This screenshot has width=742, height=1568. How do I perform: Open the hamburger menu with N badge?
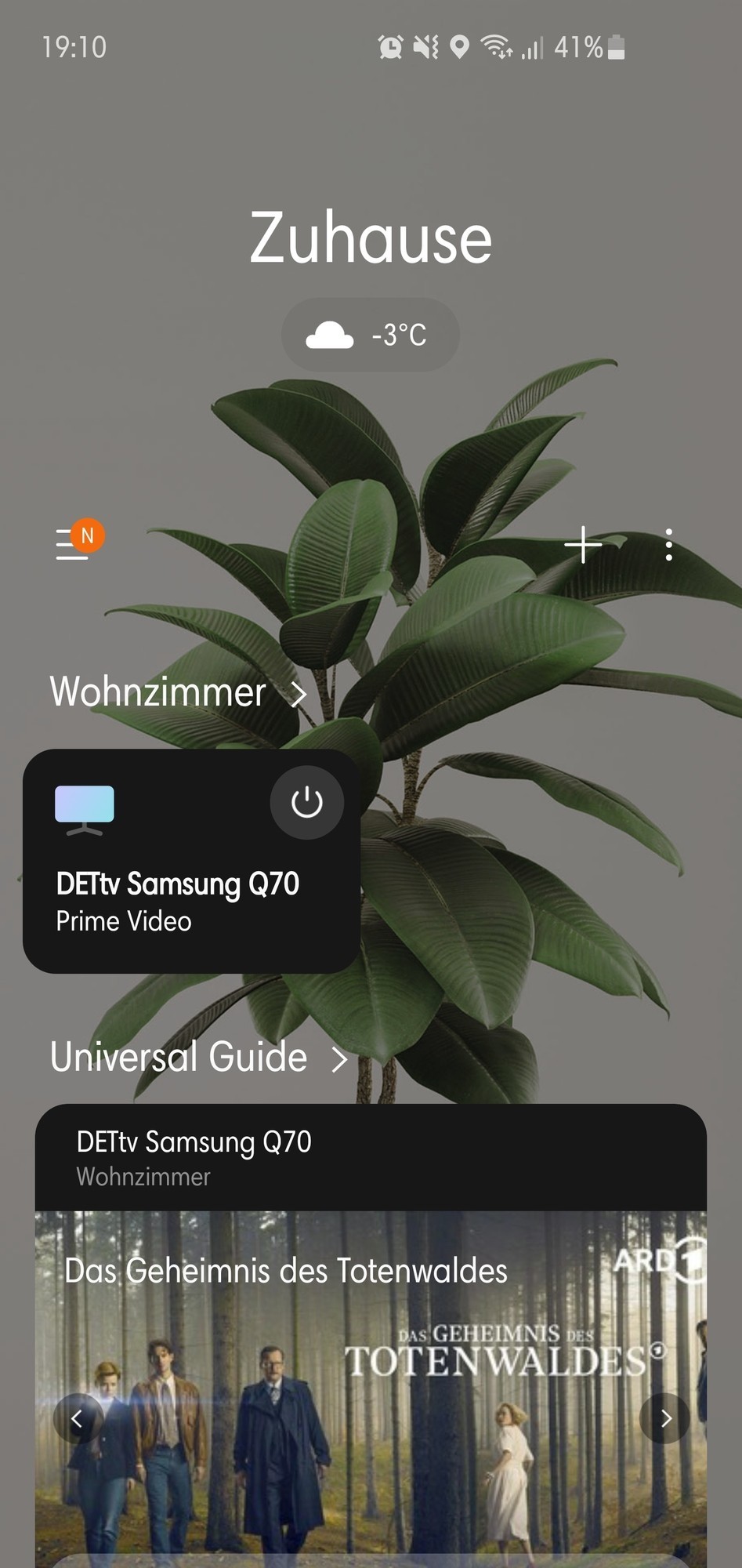pos(74,543)
